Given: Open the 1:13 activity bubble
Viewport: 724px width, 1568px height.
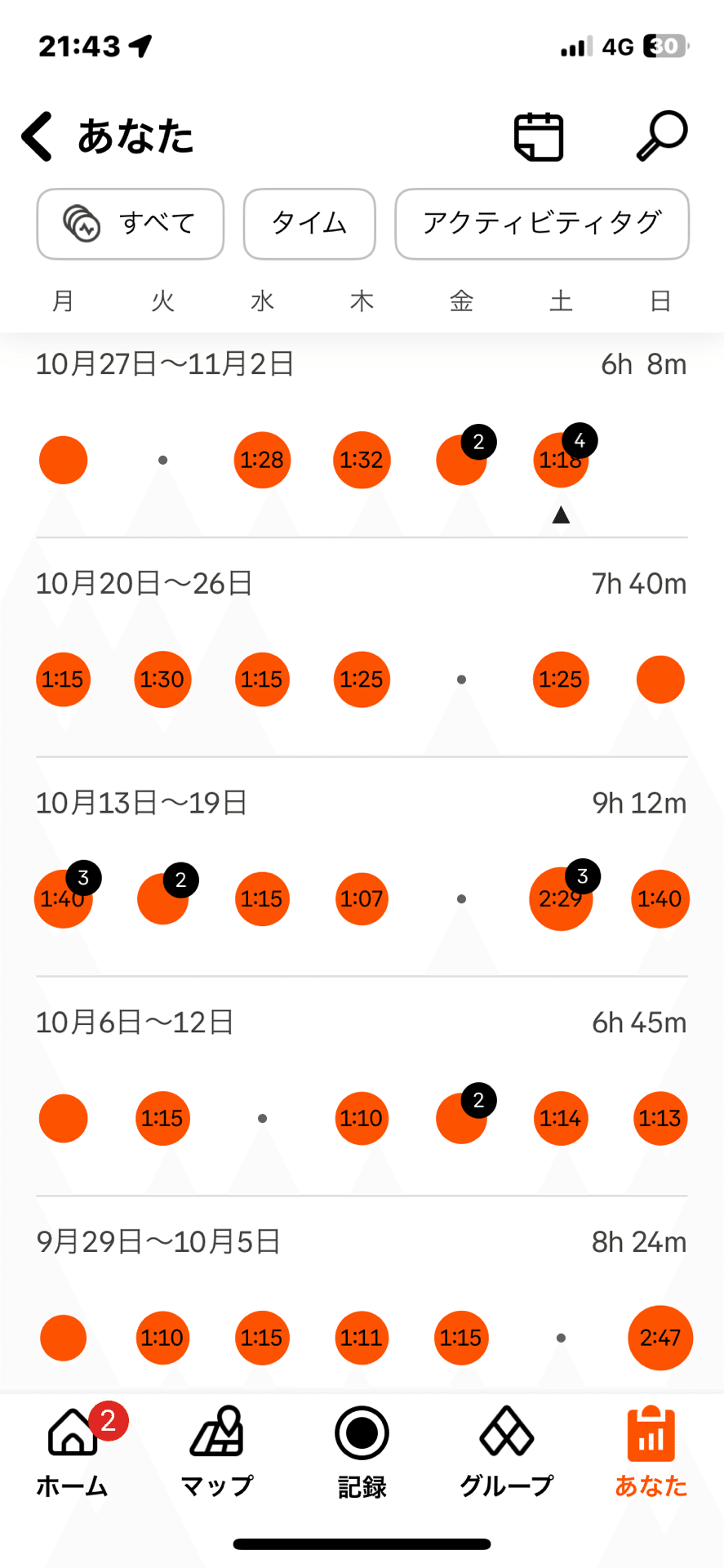Looking at the screenshot, I should [660, 1119].
